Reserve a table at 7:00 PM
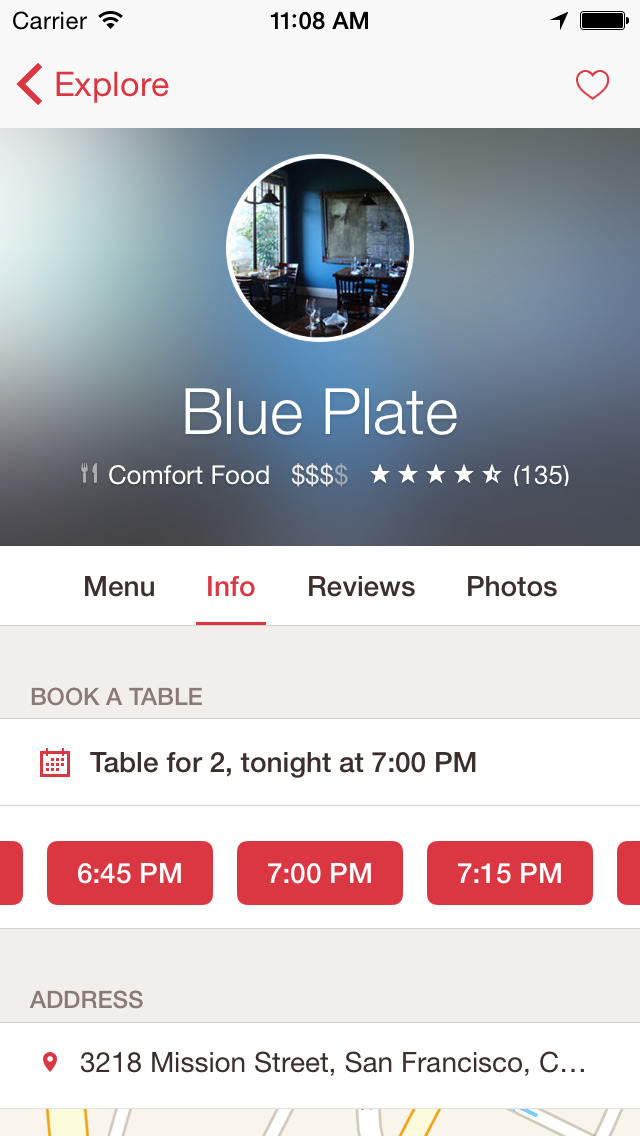Viewport: 640px width, 1136px height. pos(320,873)
